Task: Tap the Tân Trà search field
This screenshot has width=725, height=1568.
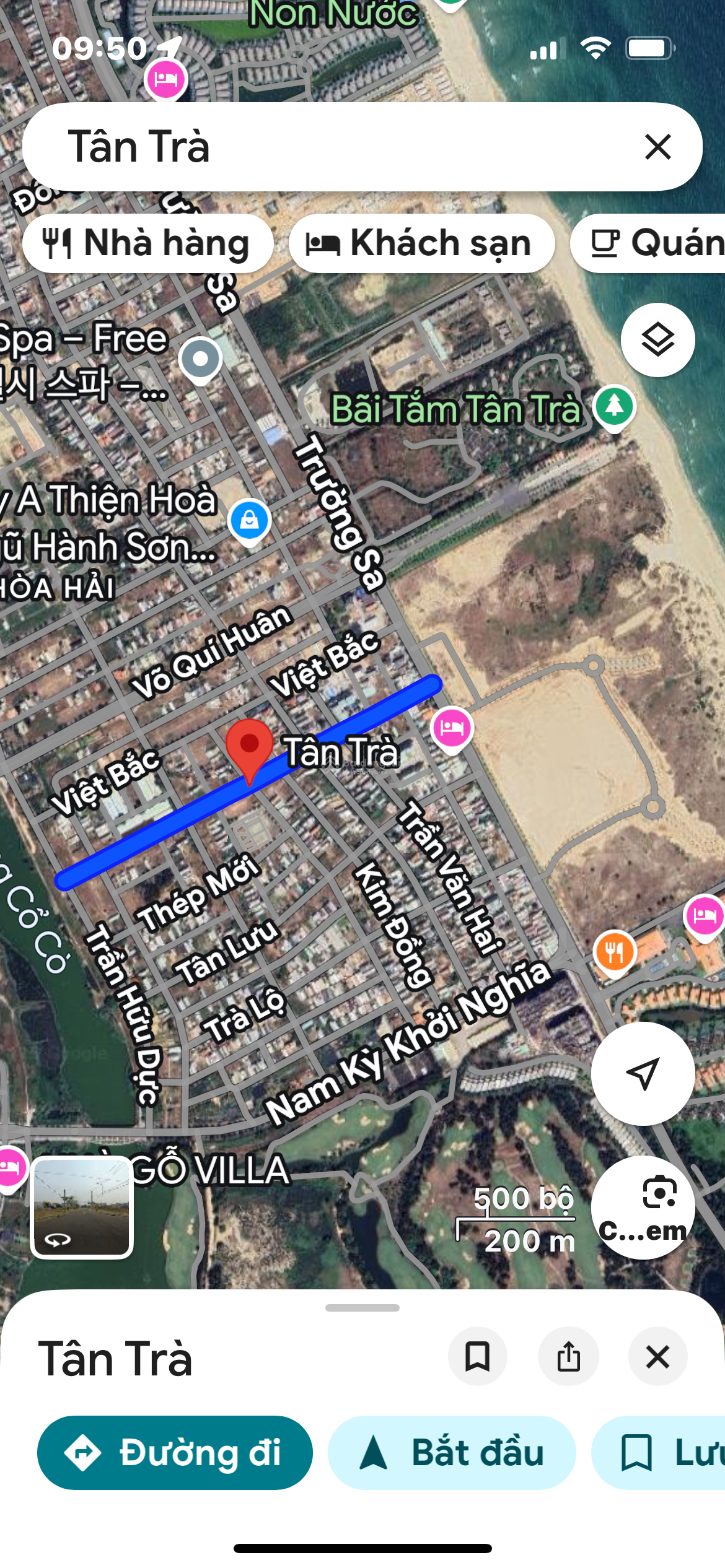Action: [x=335, y=147]
